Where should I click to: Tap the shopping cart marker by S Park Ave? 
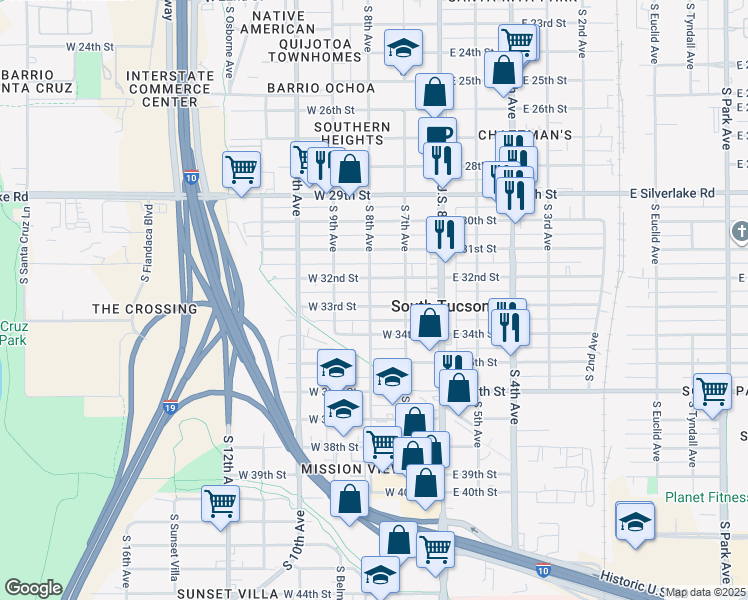(712, 393)
